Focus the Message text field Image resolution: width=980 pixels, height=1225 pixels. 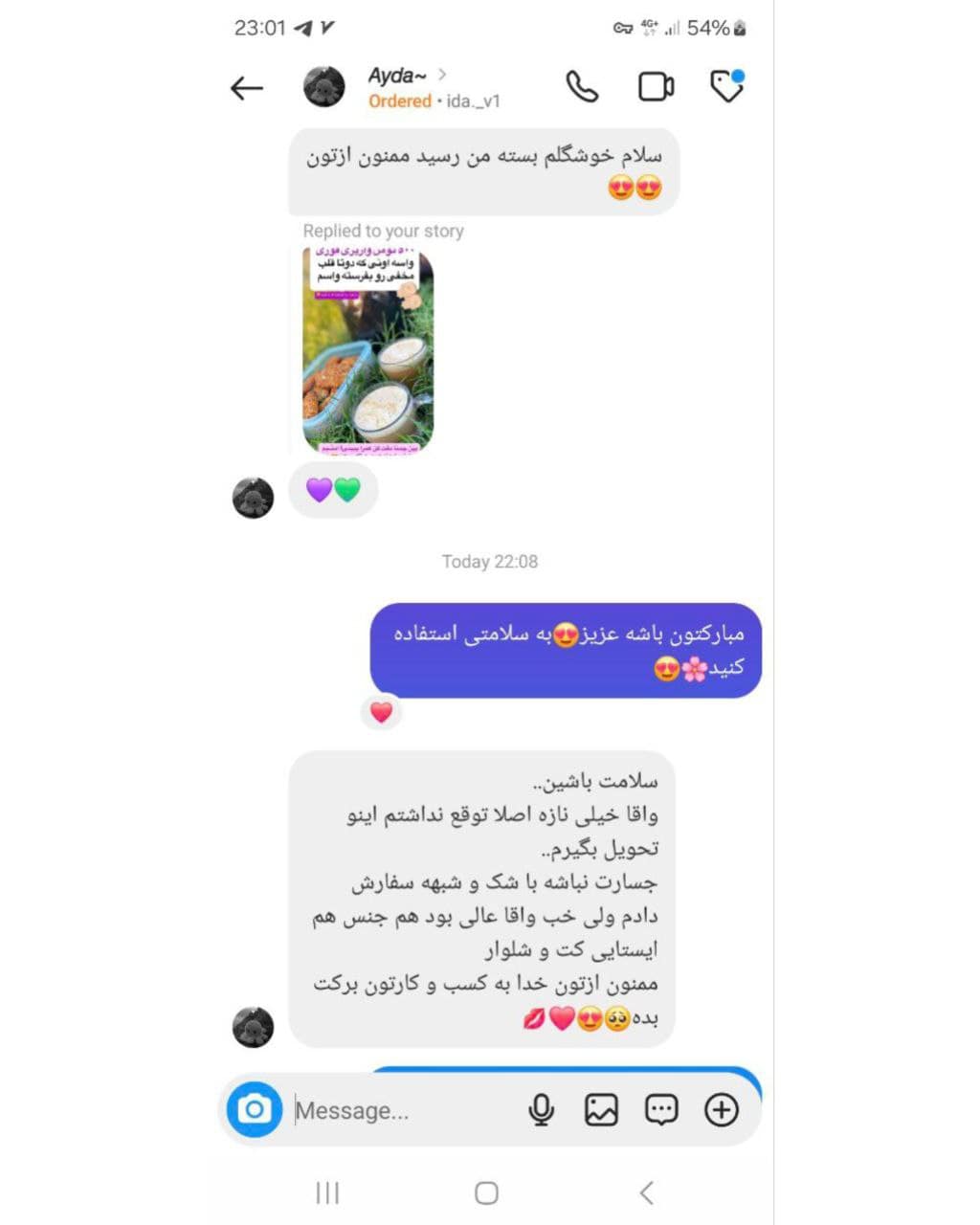click(x=402, y=1111)
